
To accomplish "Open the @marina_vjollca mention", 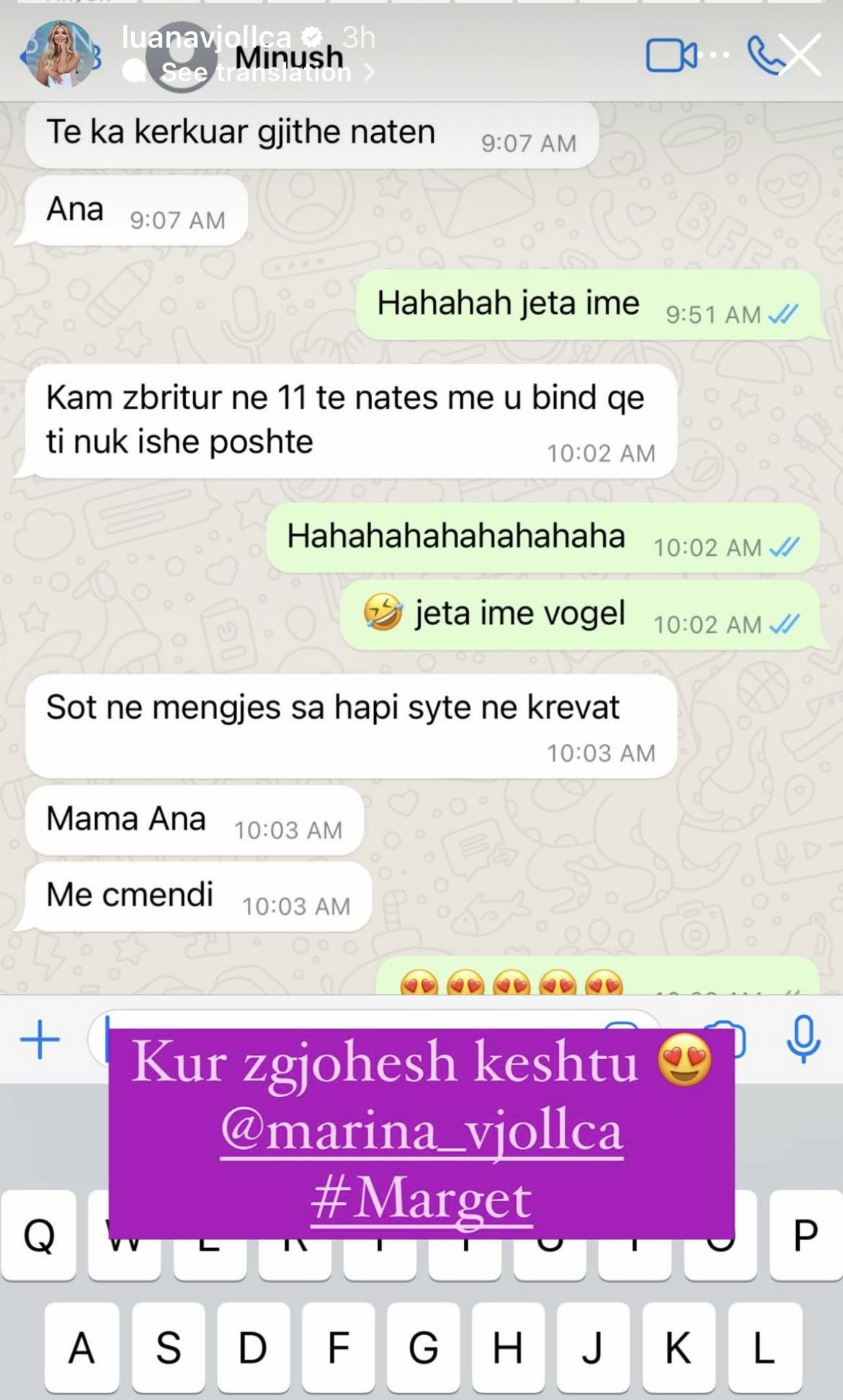I will [421, 1131].
